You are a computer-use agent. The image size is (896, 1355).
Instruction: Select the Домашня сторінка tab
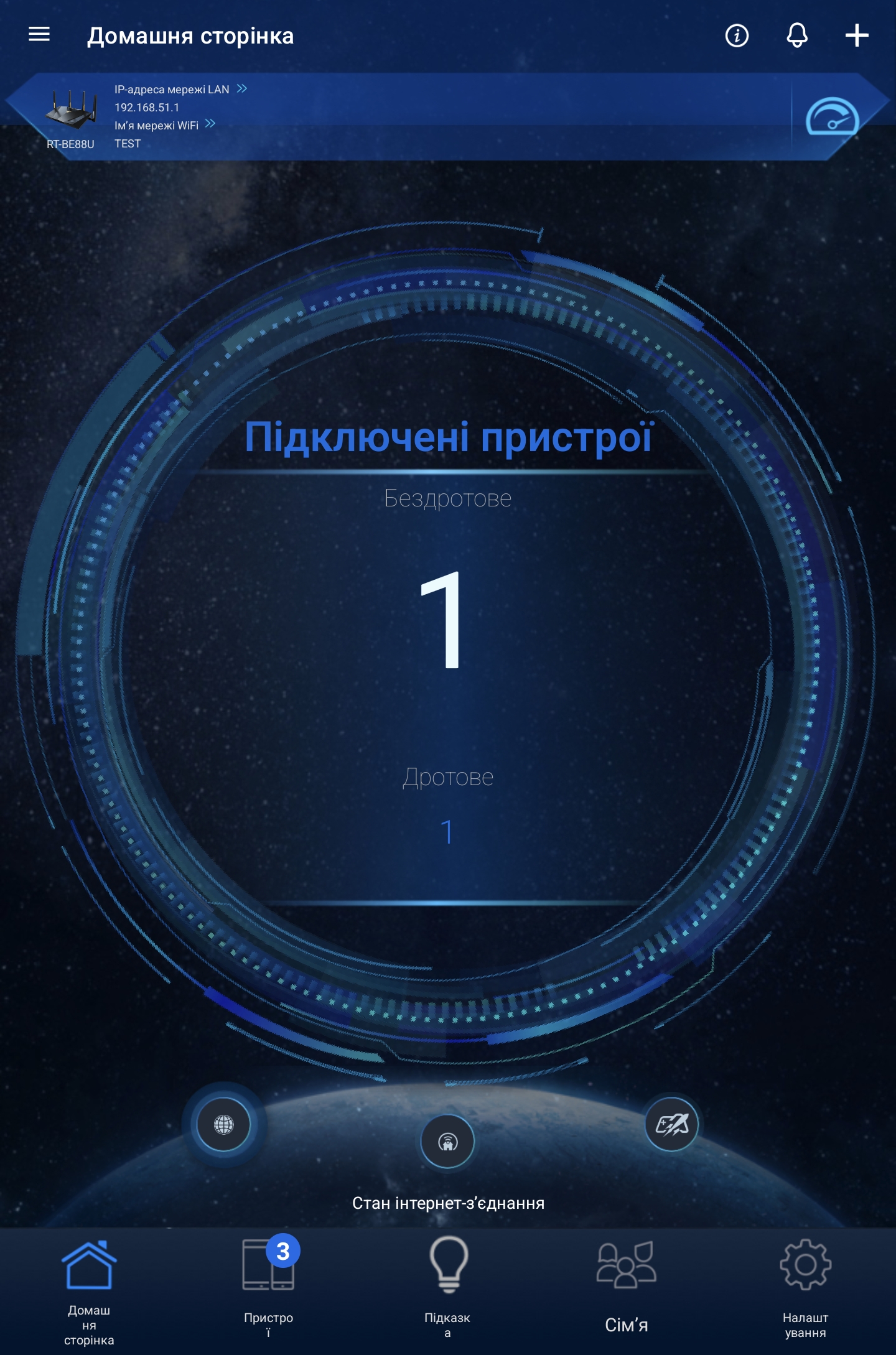[x=89, y=1288]
